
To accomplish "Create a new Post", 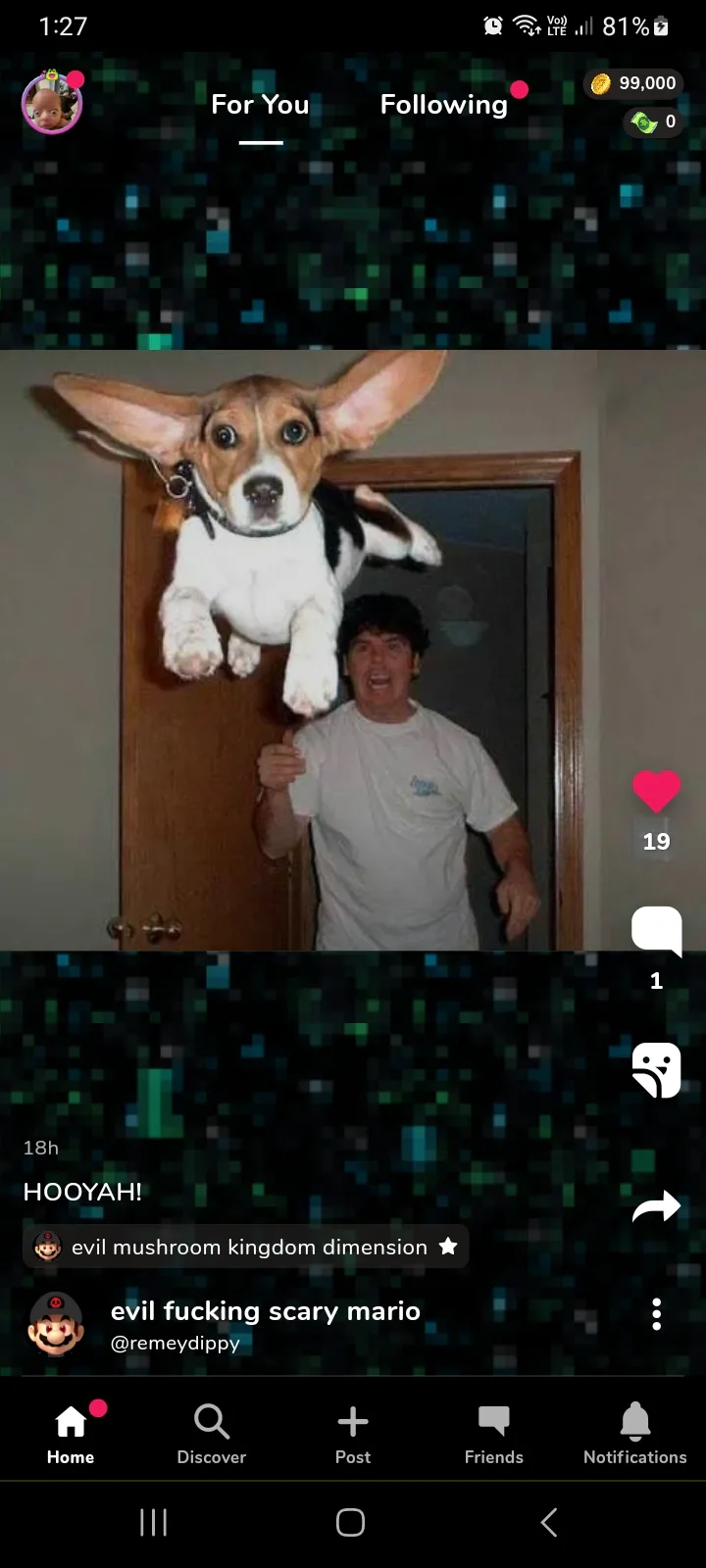I will point(353,1434).
